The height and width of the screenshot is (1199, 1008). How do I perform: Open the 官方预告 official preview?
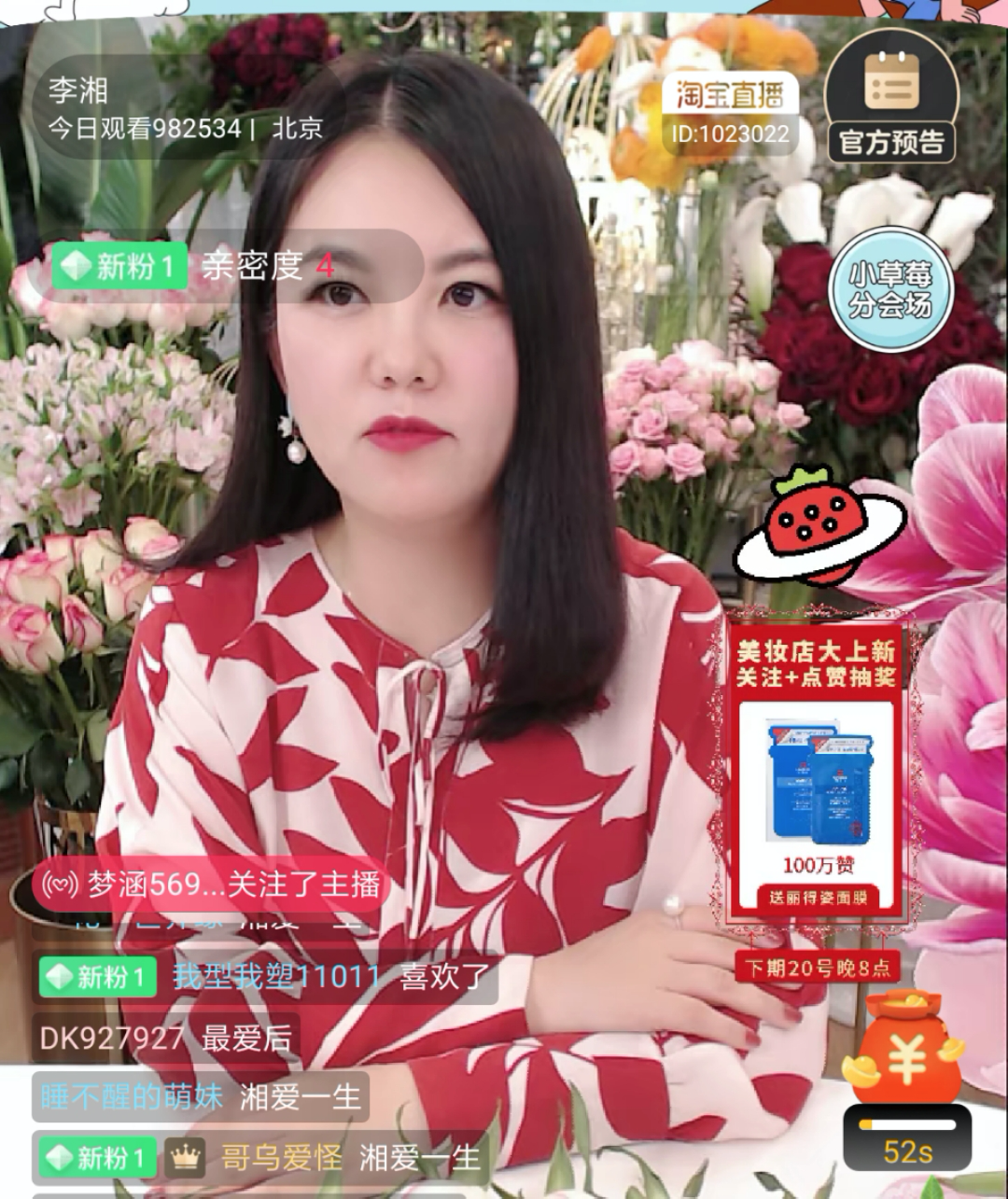pyautogui.click(x=891, y=99)
